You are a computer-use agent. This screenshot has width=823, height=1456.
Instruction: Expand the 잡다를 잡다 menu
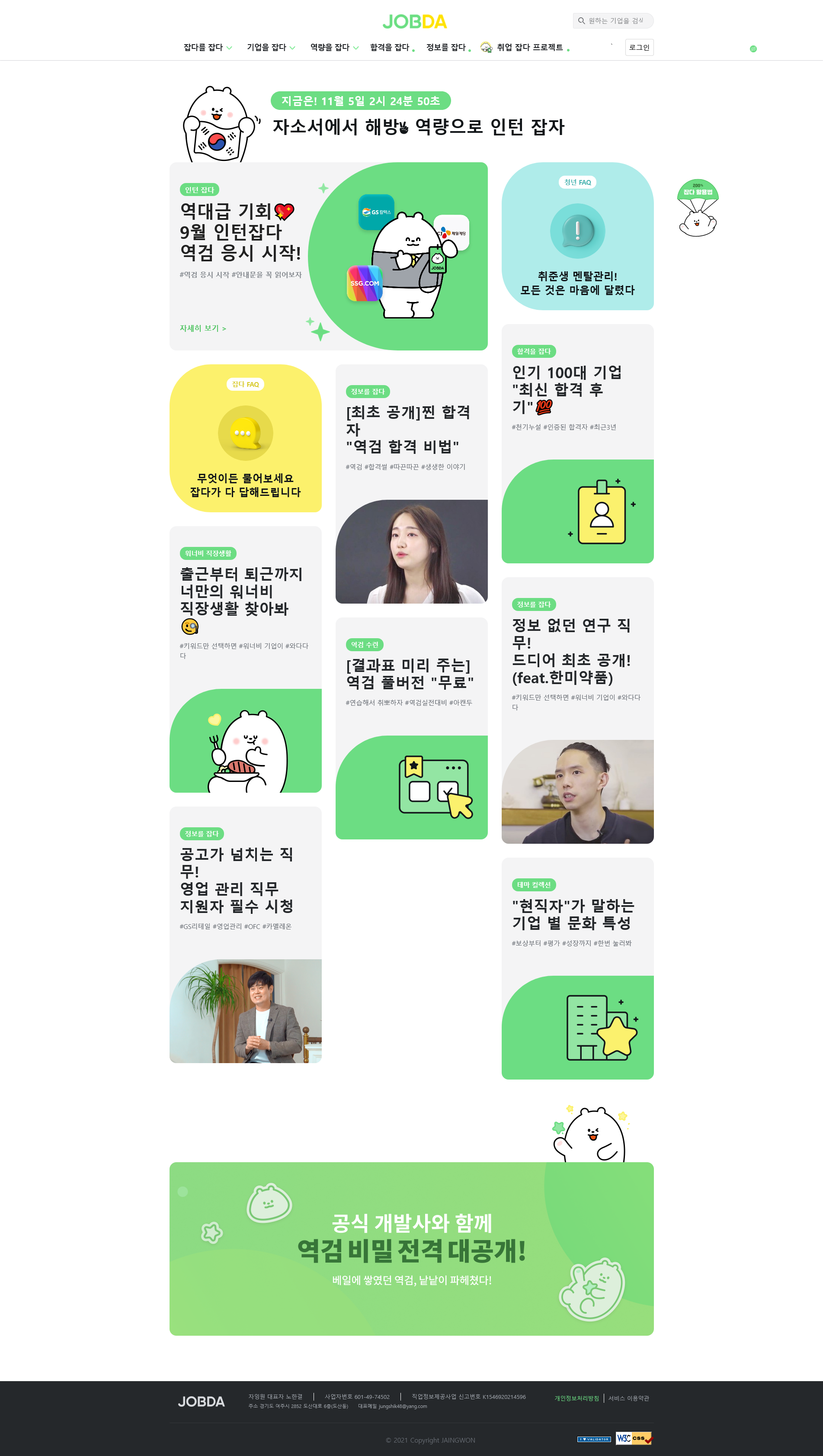tap(208, 48)
